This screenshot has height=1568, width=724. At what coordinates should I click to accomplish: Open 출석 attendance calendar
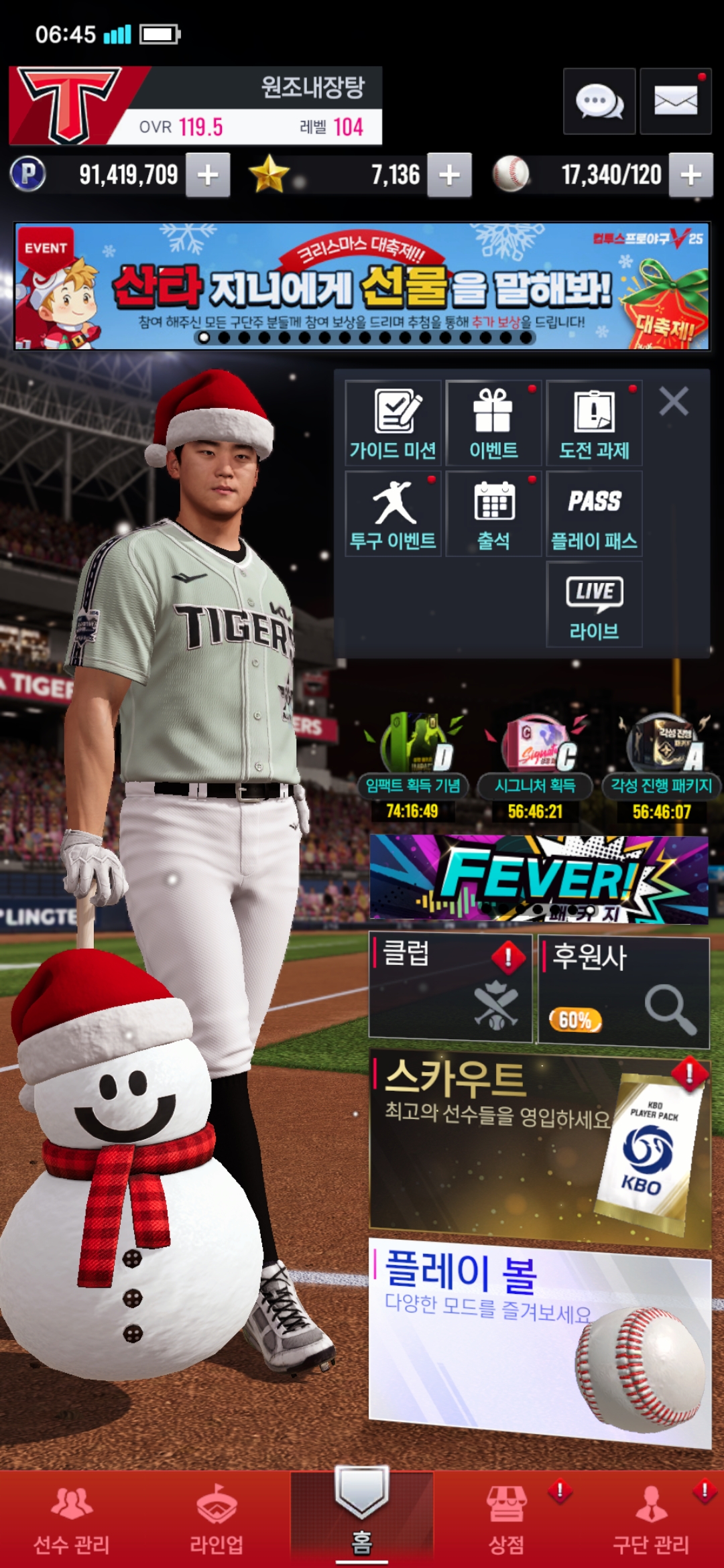[x=493, y=514]
